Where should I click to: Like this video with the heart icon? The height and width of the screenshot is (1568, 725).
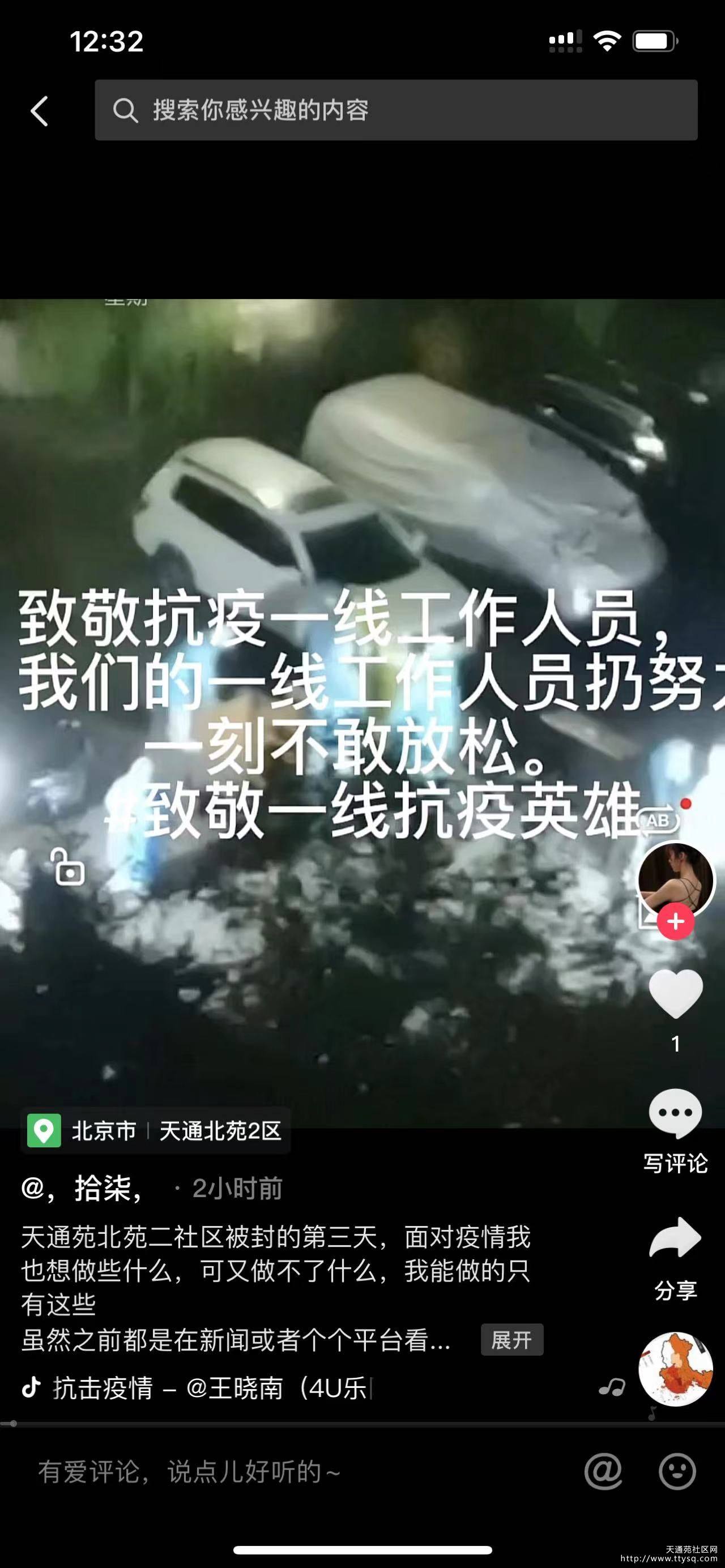coord(676,994)
